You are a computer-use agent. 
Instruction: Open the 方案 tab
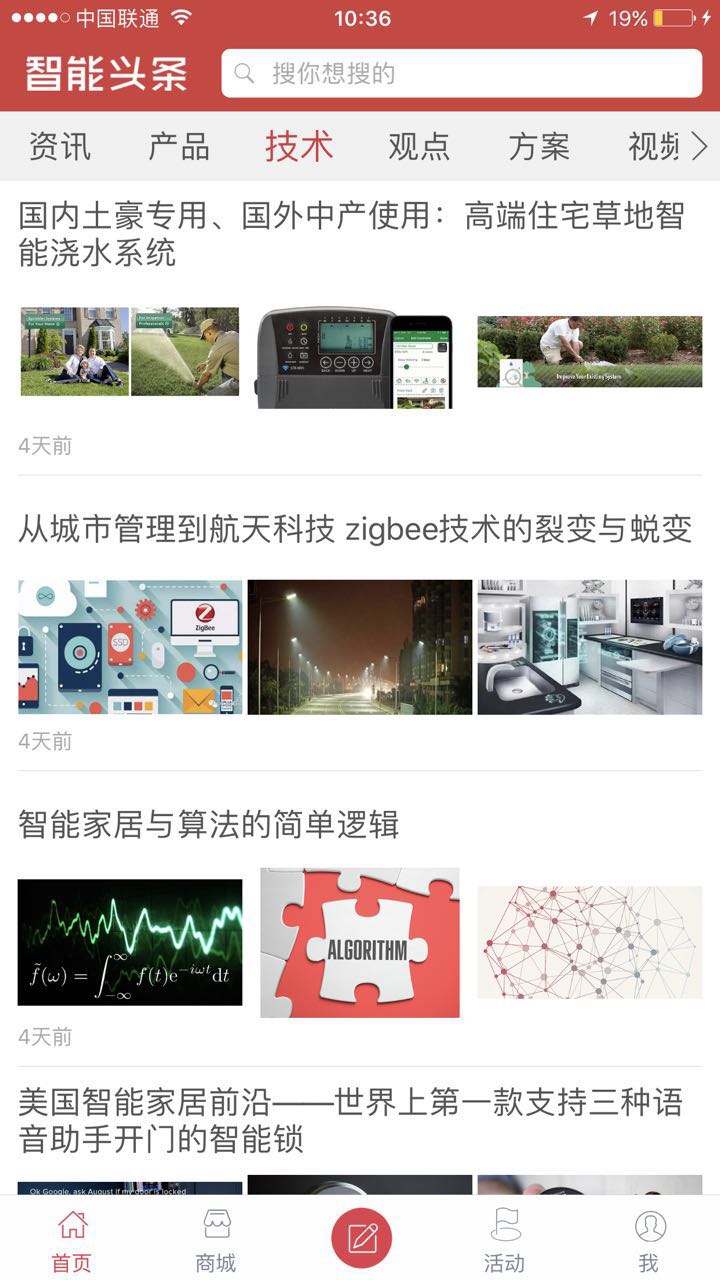(541, 146)
